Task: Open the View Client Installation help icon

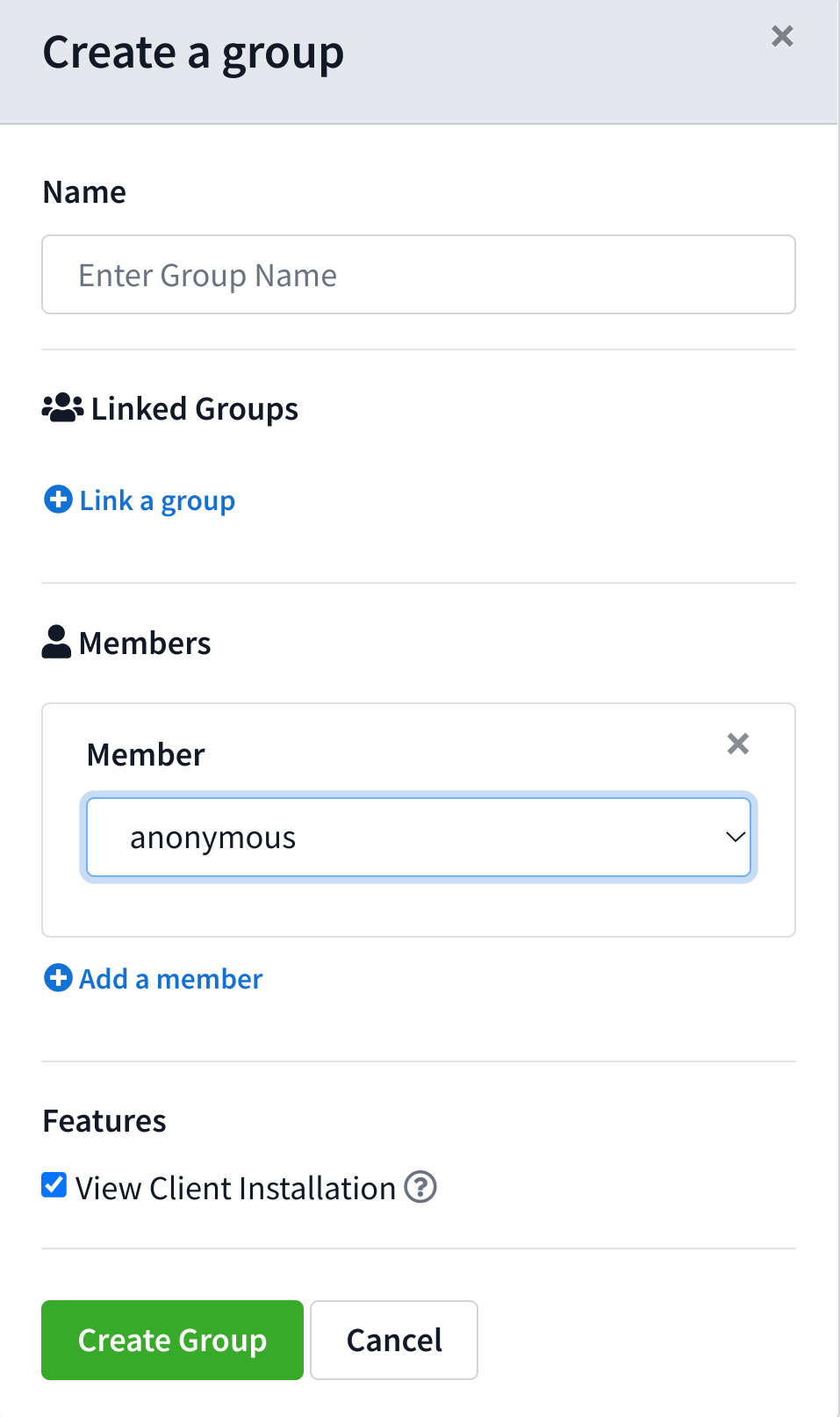Action: tap(420, 1187)
